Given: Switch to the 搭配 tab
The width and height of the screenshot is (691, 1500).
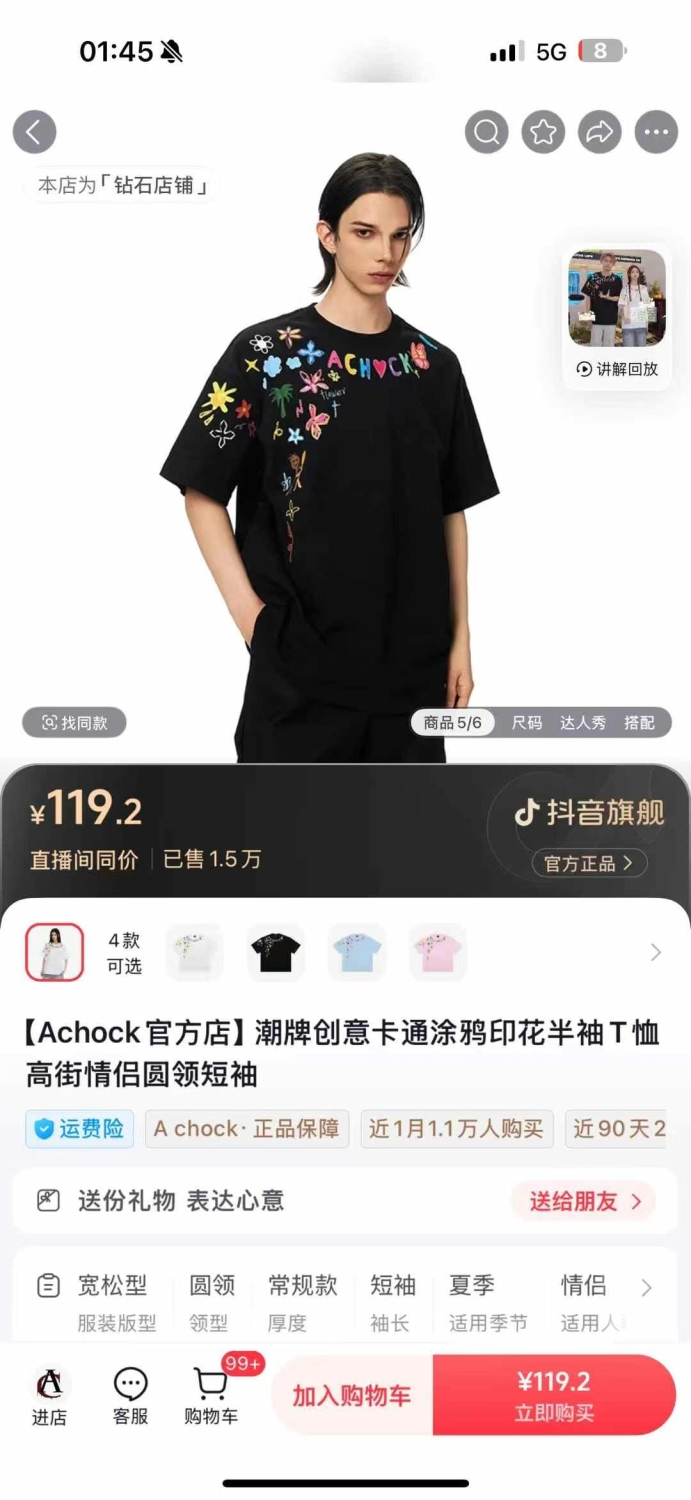Looking at the screenshot, I should 640,722.
